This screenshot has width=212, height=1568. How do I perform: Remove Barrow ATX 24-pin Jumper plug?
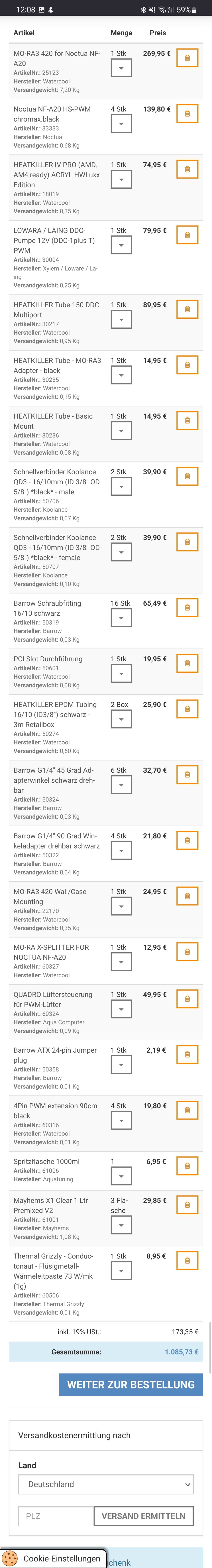click(187, 1054)
